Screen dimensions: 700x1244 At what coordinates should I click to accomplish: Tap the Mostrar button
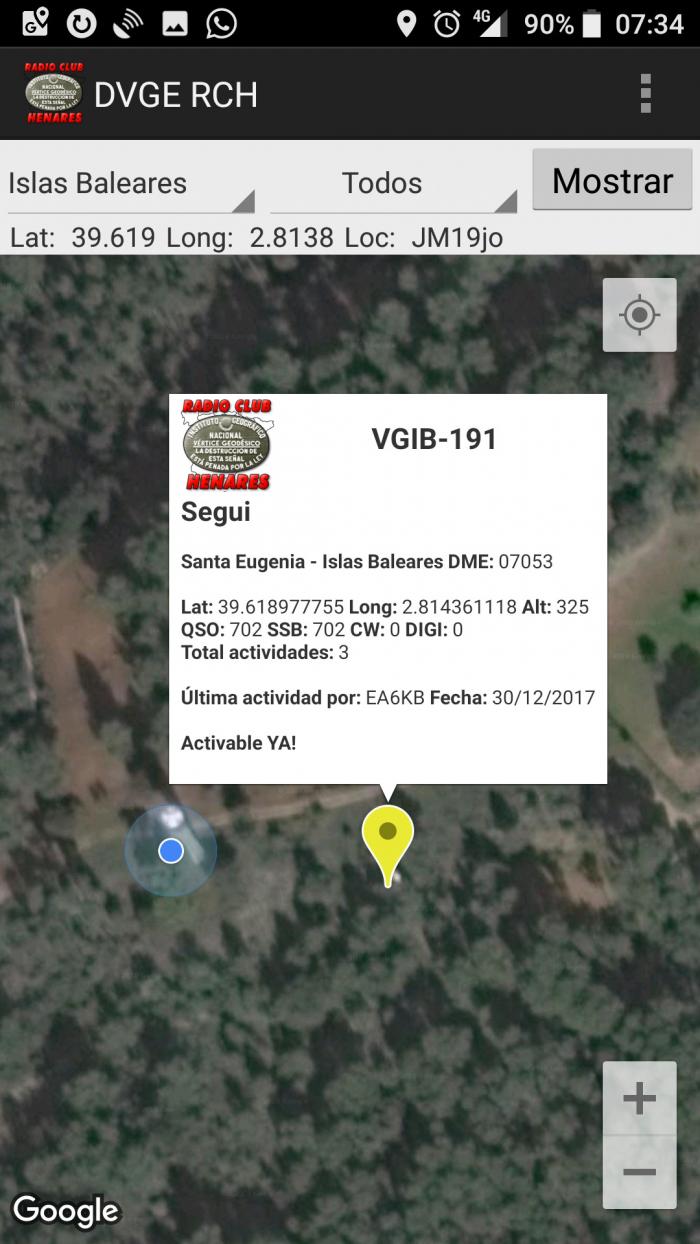tap(612, 180)
